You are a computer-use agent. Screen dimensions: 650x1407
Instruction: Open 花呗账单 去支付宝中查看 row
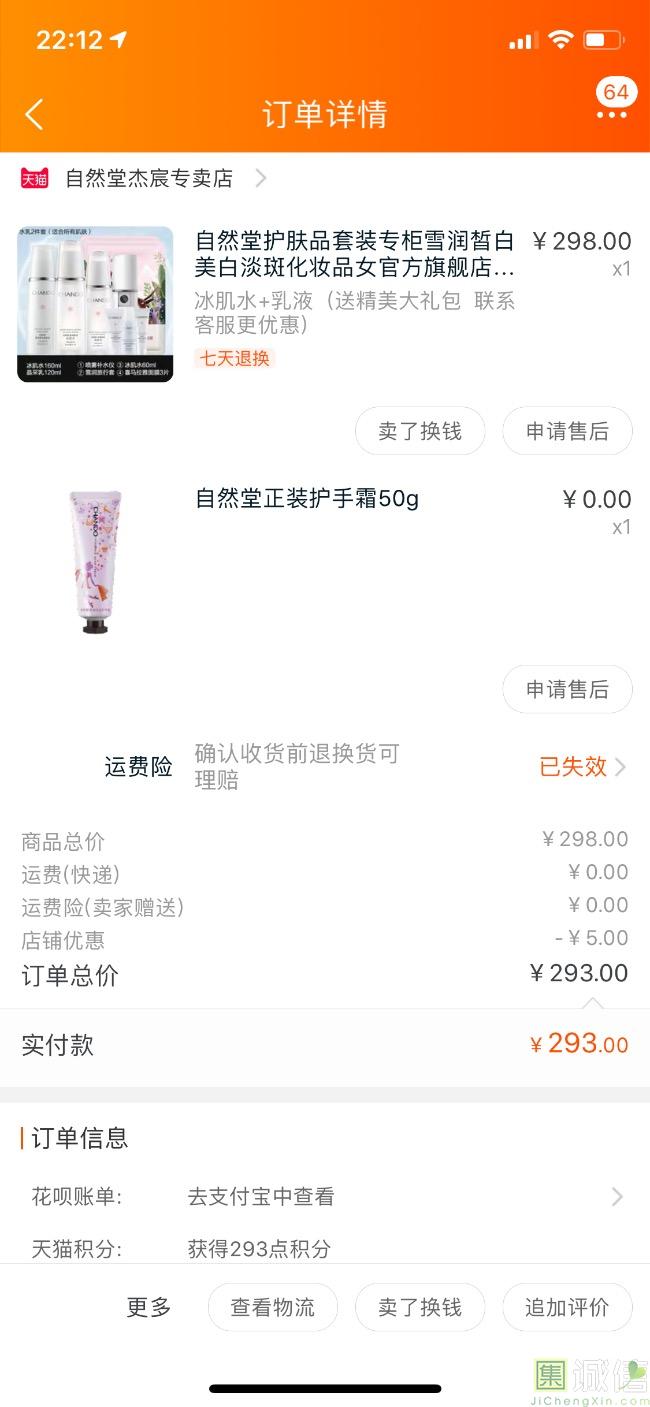325,1196
